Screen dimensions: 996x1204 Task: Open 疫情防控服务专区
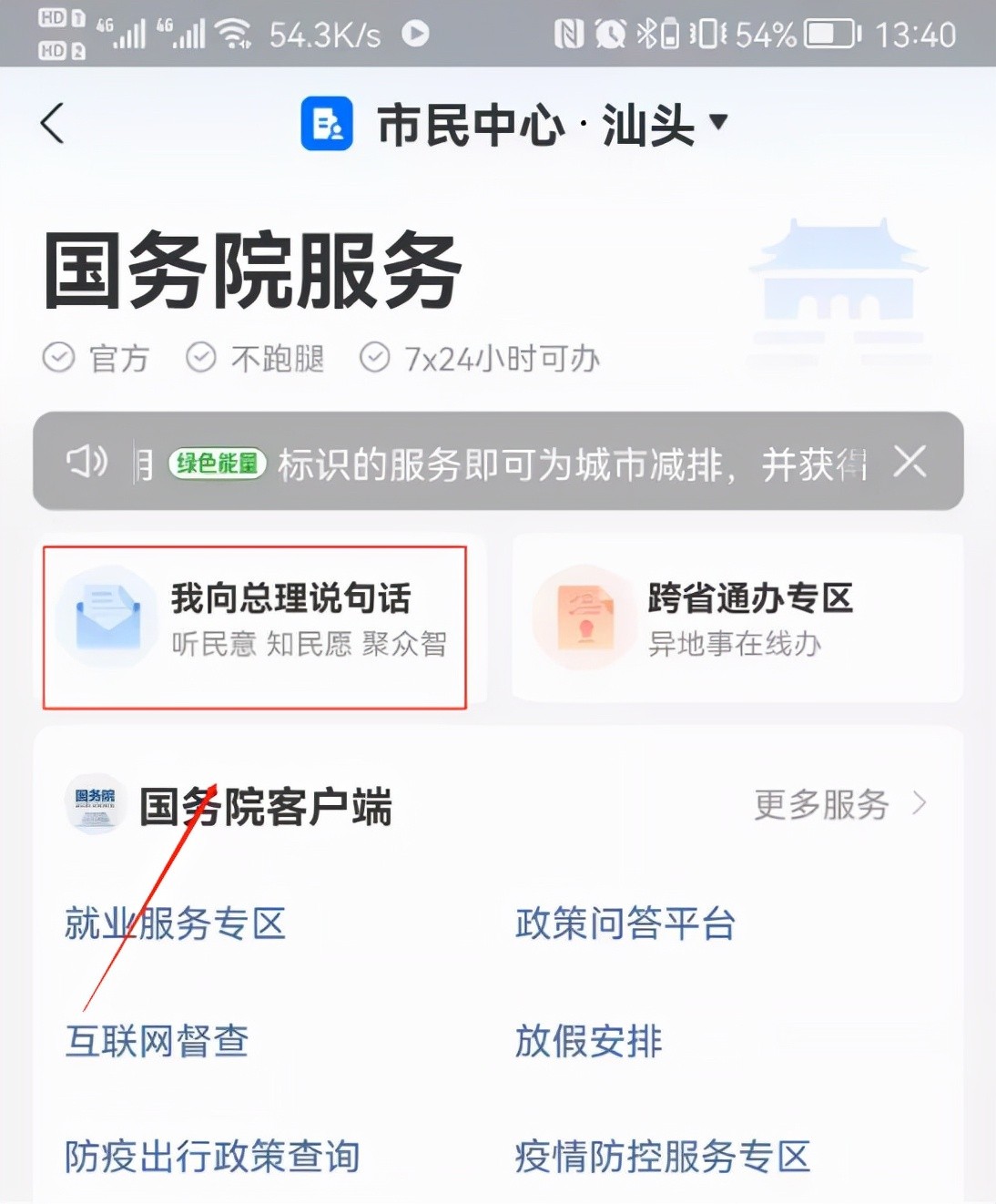(x=662, y=1157)
